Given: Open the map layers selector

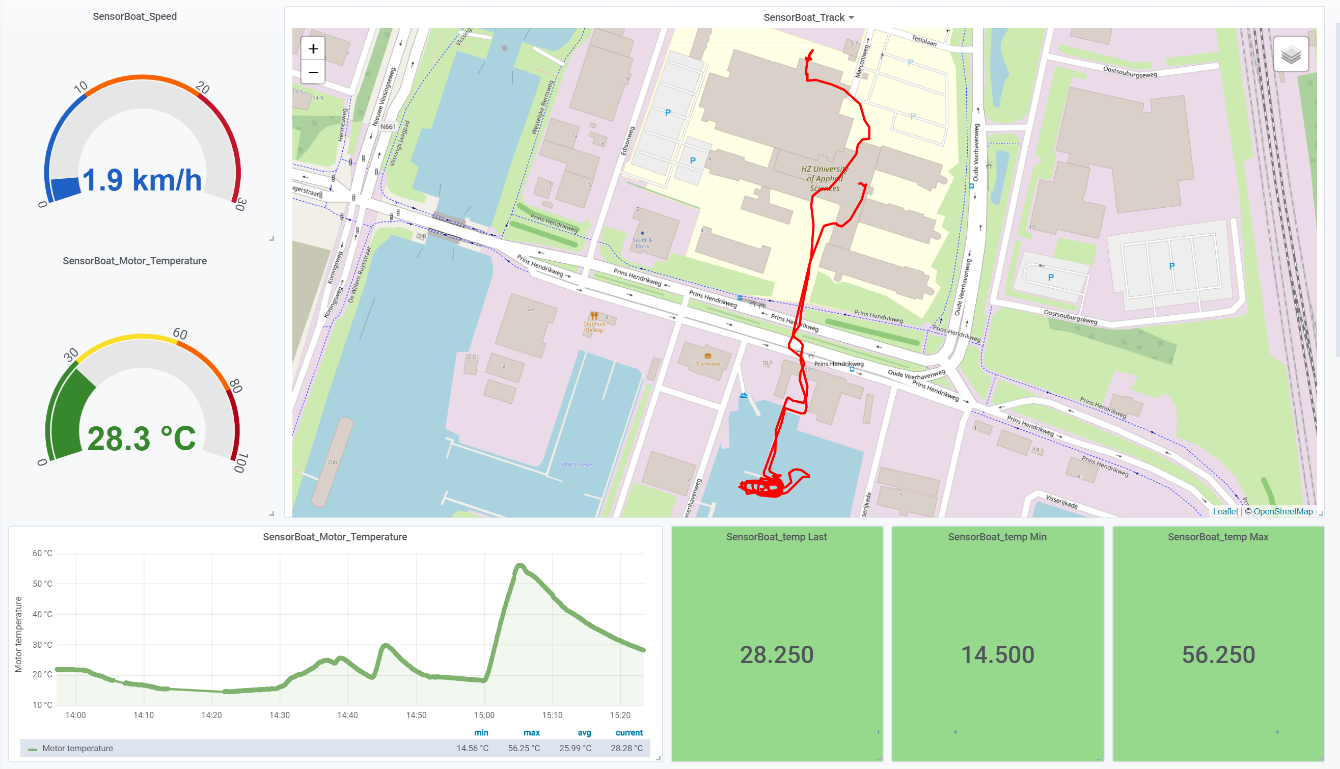Looking at the screenshot, I should point(1290,54).
